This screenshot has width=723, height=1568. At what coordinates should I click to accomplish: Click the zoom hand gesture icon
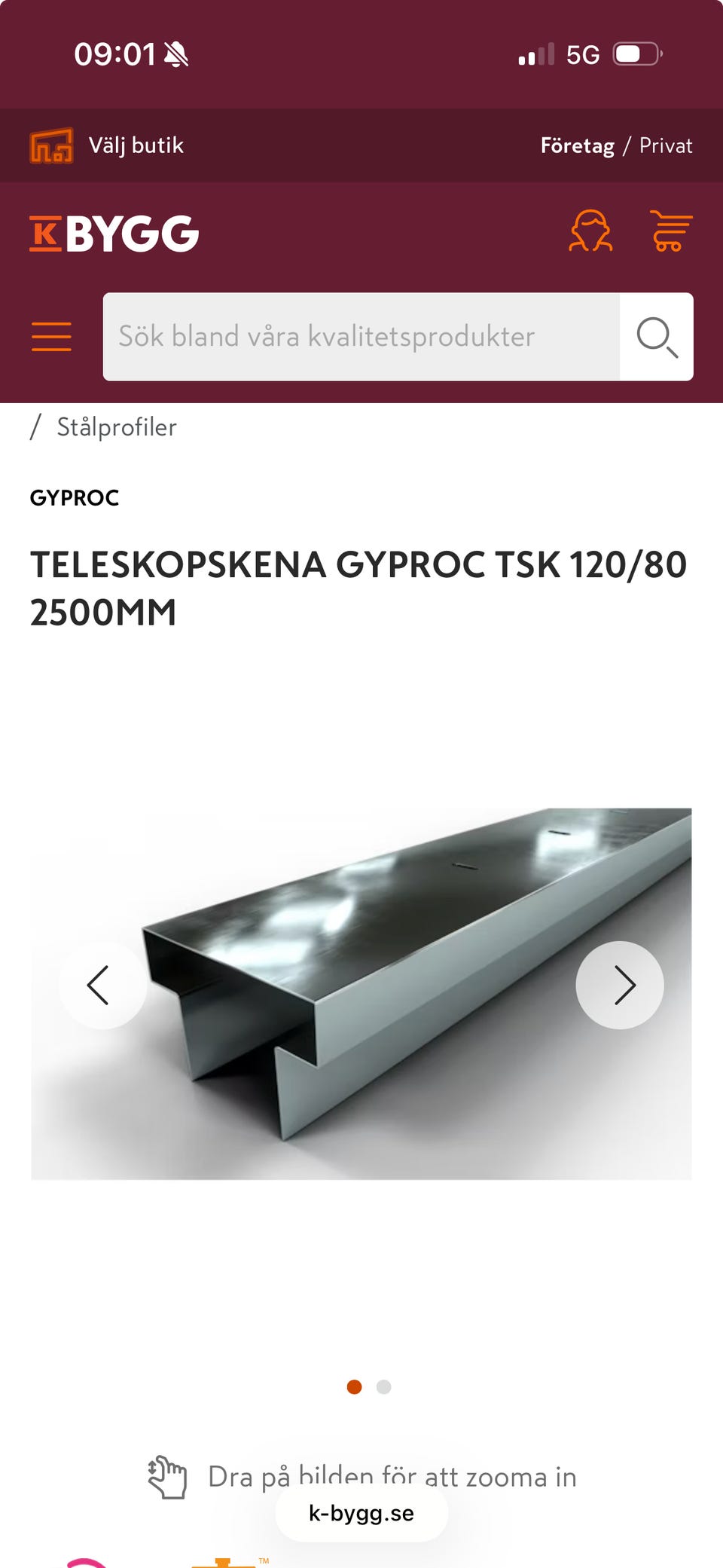[167, 1475]
